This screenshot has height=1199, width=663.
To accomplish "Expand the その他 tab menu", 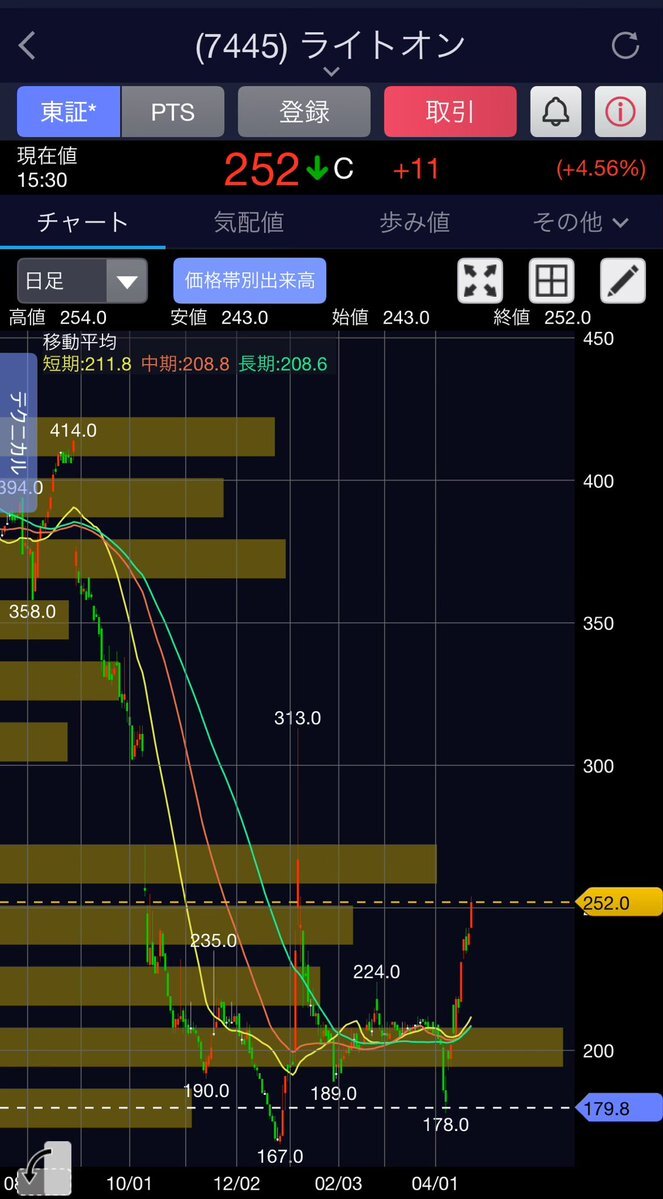I will [x=580, y=221].
